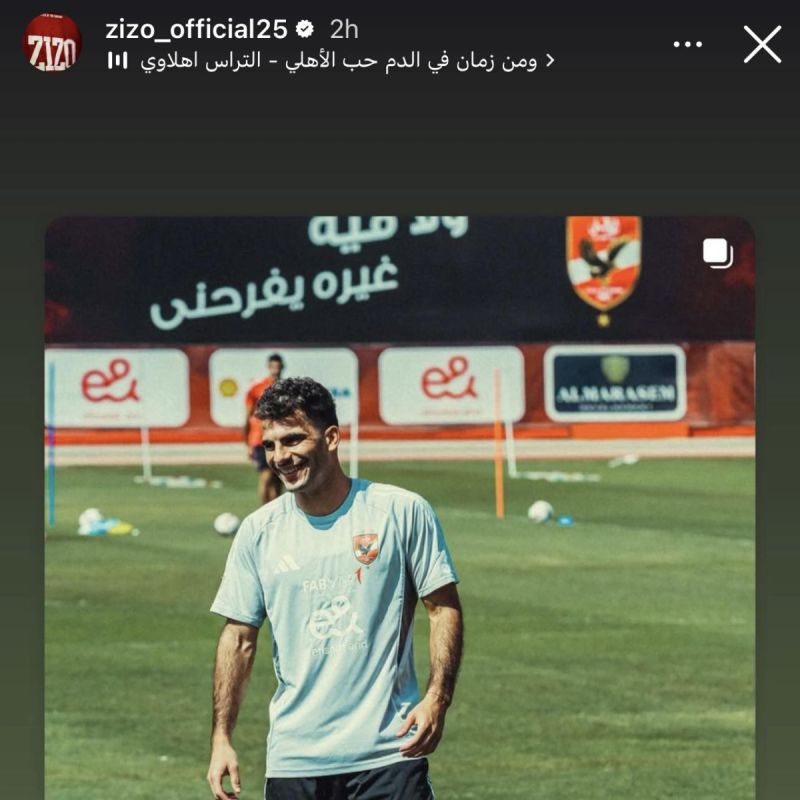The image size is (800, 800).
Task: Tap the zizo_official25 username
Action: click(196, 29)
